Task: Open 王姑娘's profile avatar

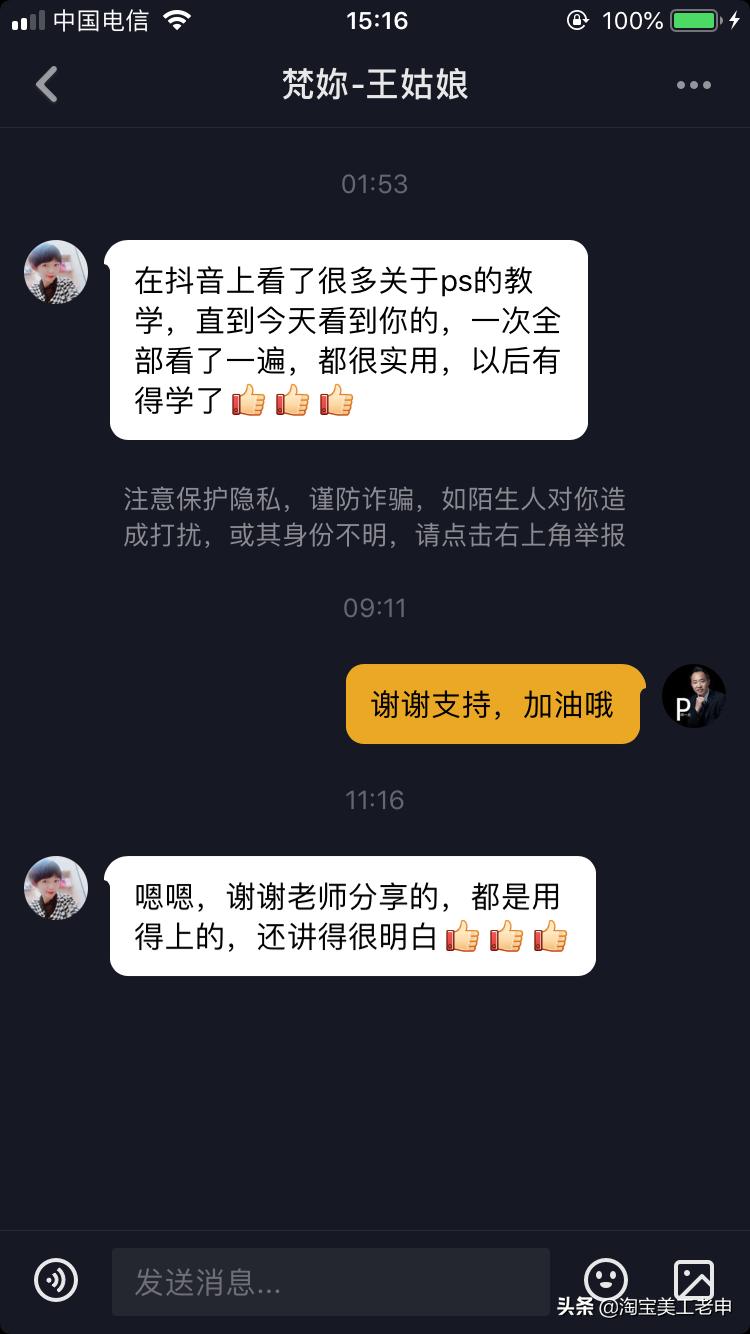Action: click(55, 272)
